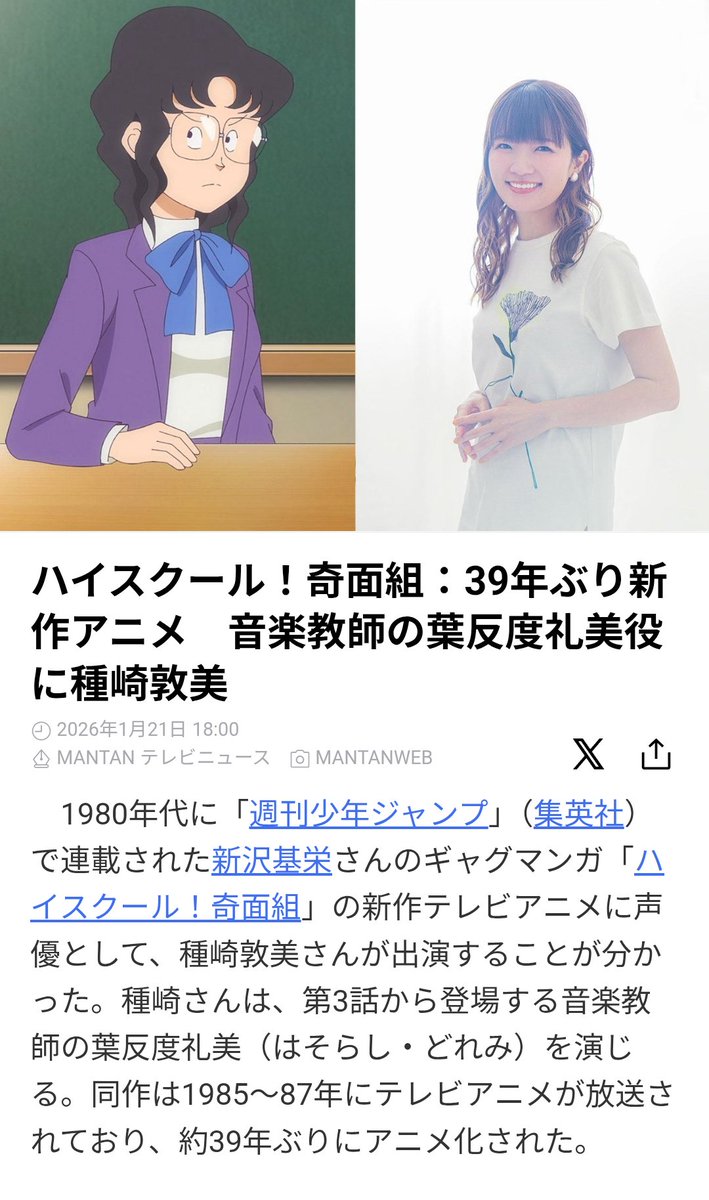The width and height of the screenshot is (709, 1200).
Task: Open the 週刊少年ジャンプ link
Action: 368,812
